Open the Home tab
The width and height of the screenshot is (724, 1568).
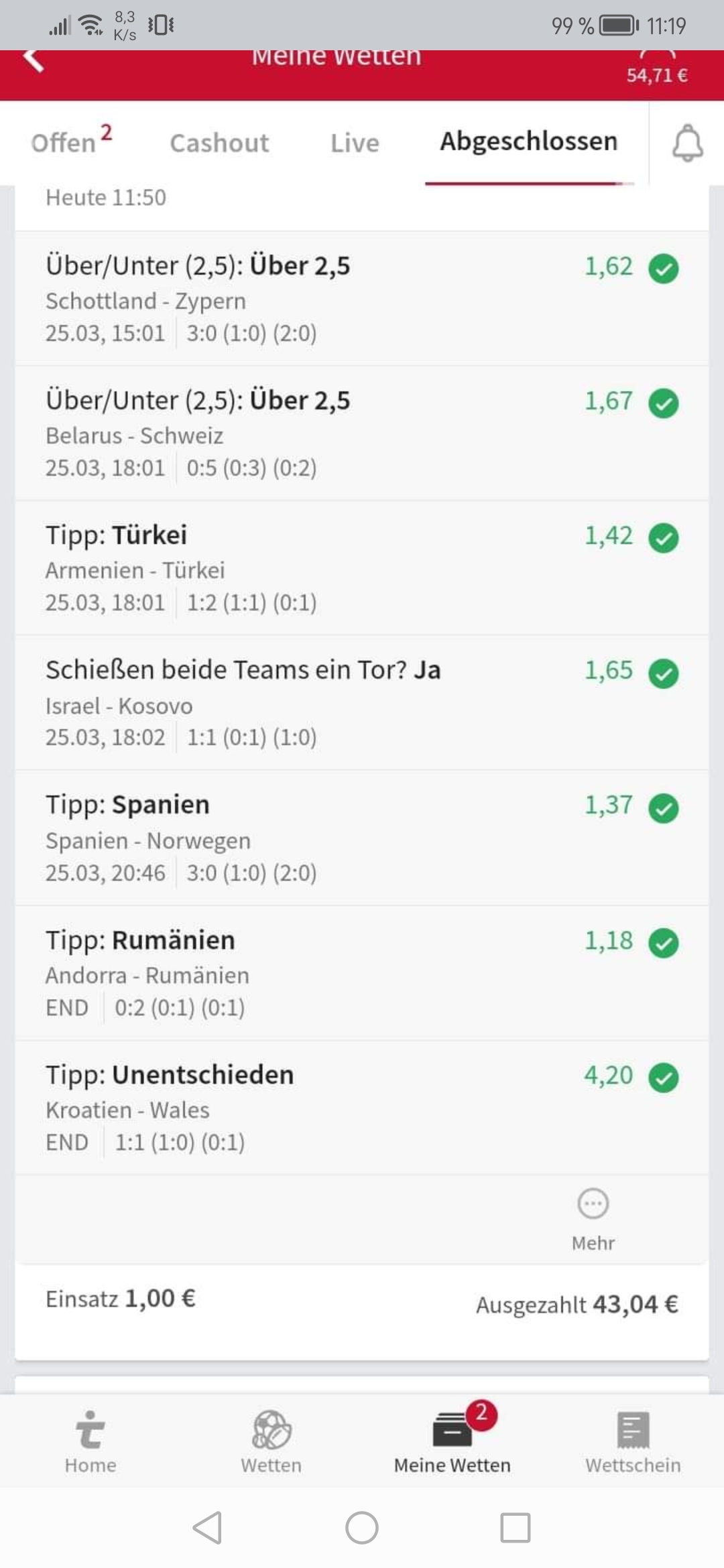tap(90, 1441)
